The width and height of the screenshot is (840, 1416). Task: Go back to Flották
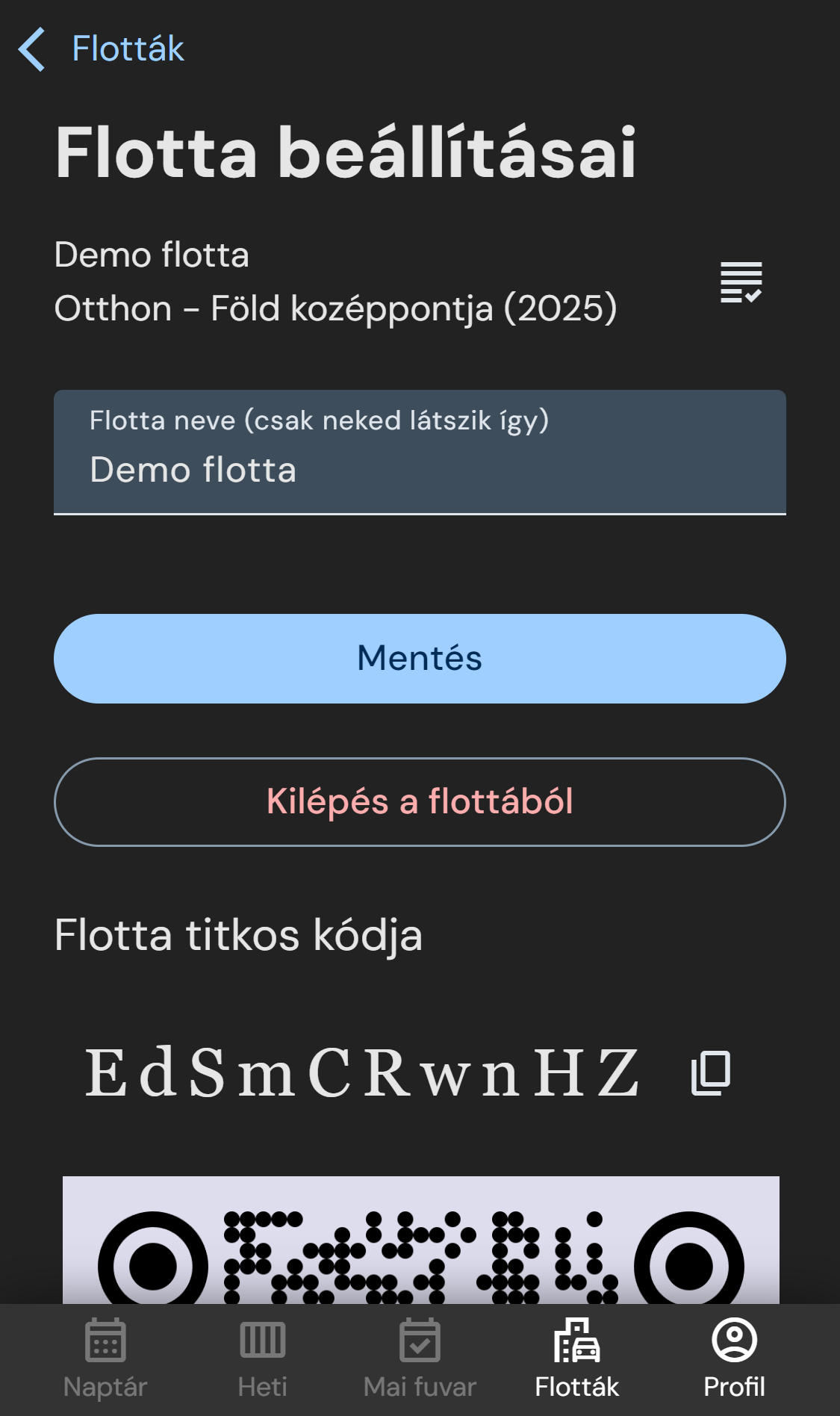pos(102,49)
